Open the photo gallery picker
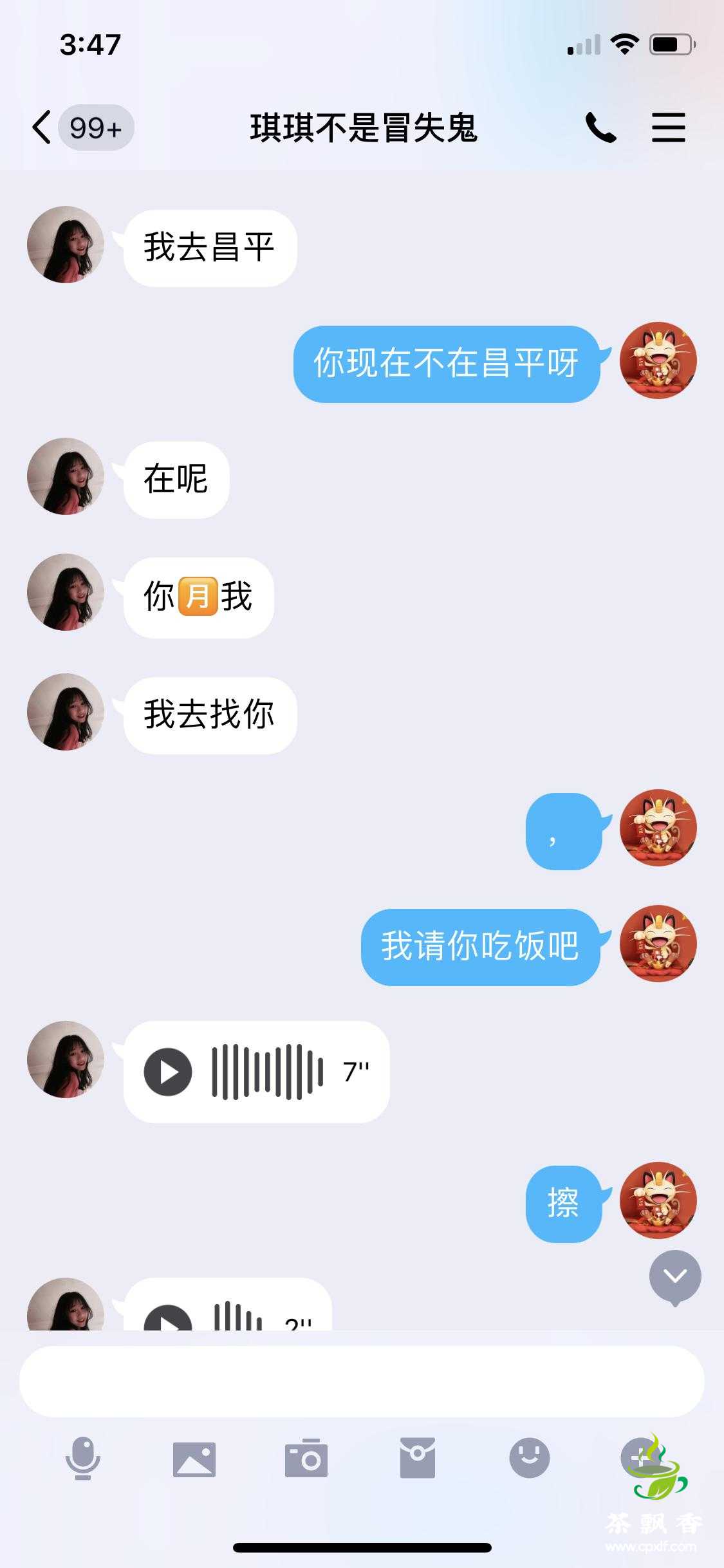The width and height of the screenshot is (724, 1568). pyautogui.click(x=194, y=1458)
